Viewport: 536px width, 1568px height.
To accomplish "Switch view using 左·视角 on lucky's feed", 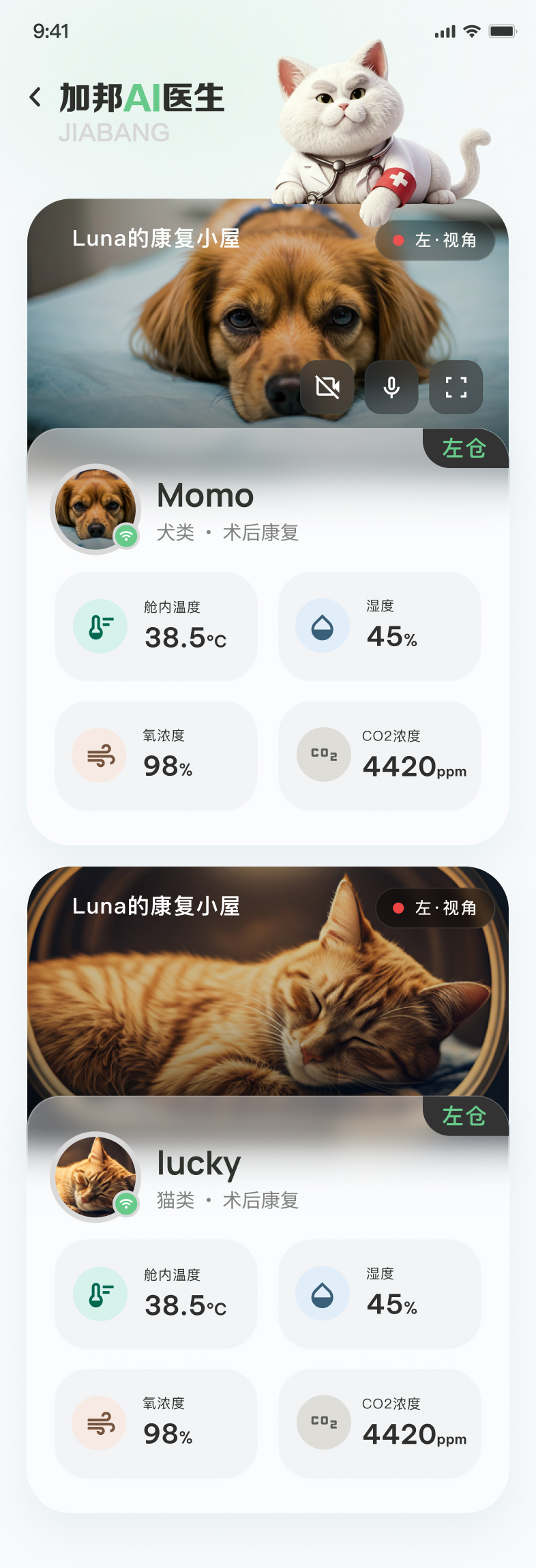I will click(x=435, y=908).
